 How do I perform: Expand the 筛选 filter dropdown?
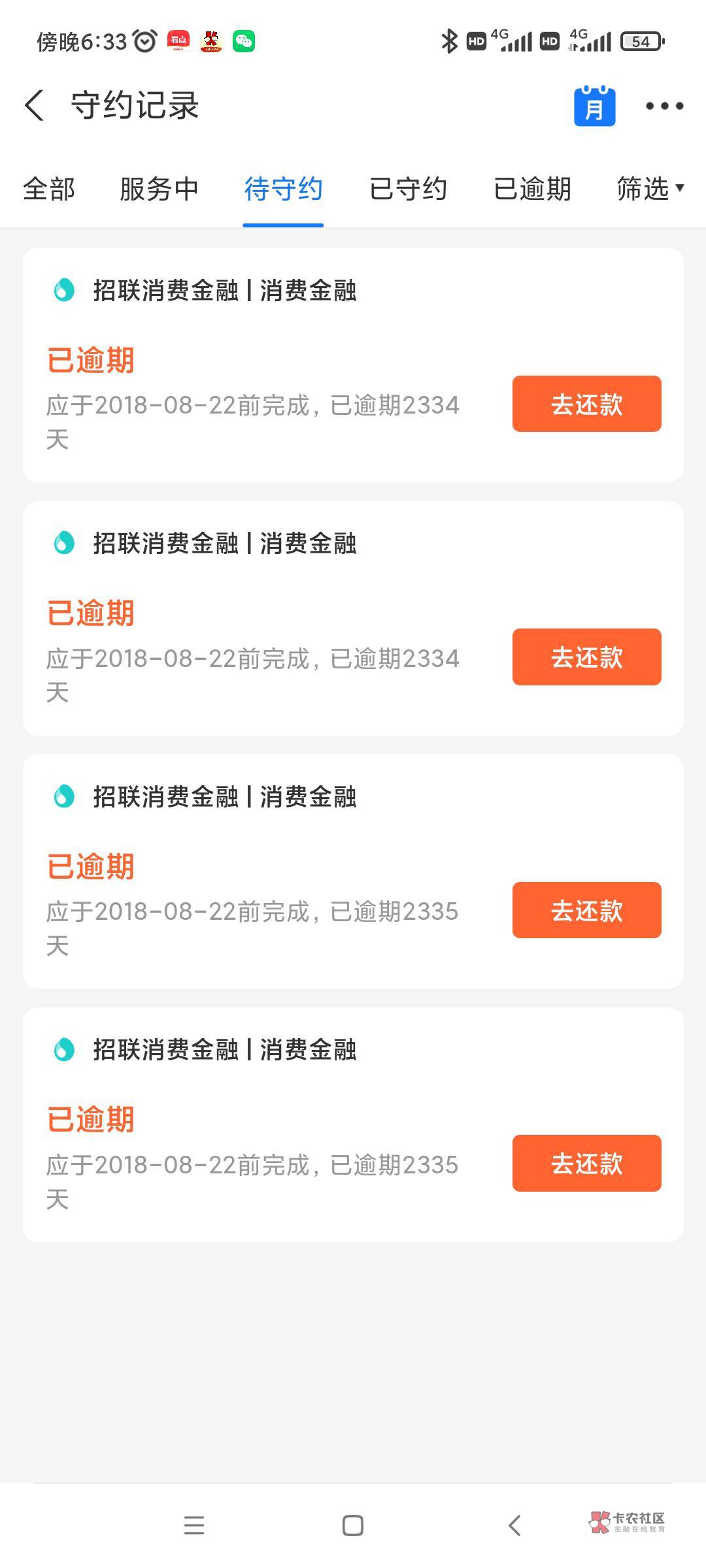pos(650,189)
